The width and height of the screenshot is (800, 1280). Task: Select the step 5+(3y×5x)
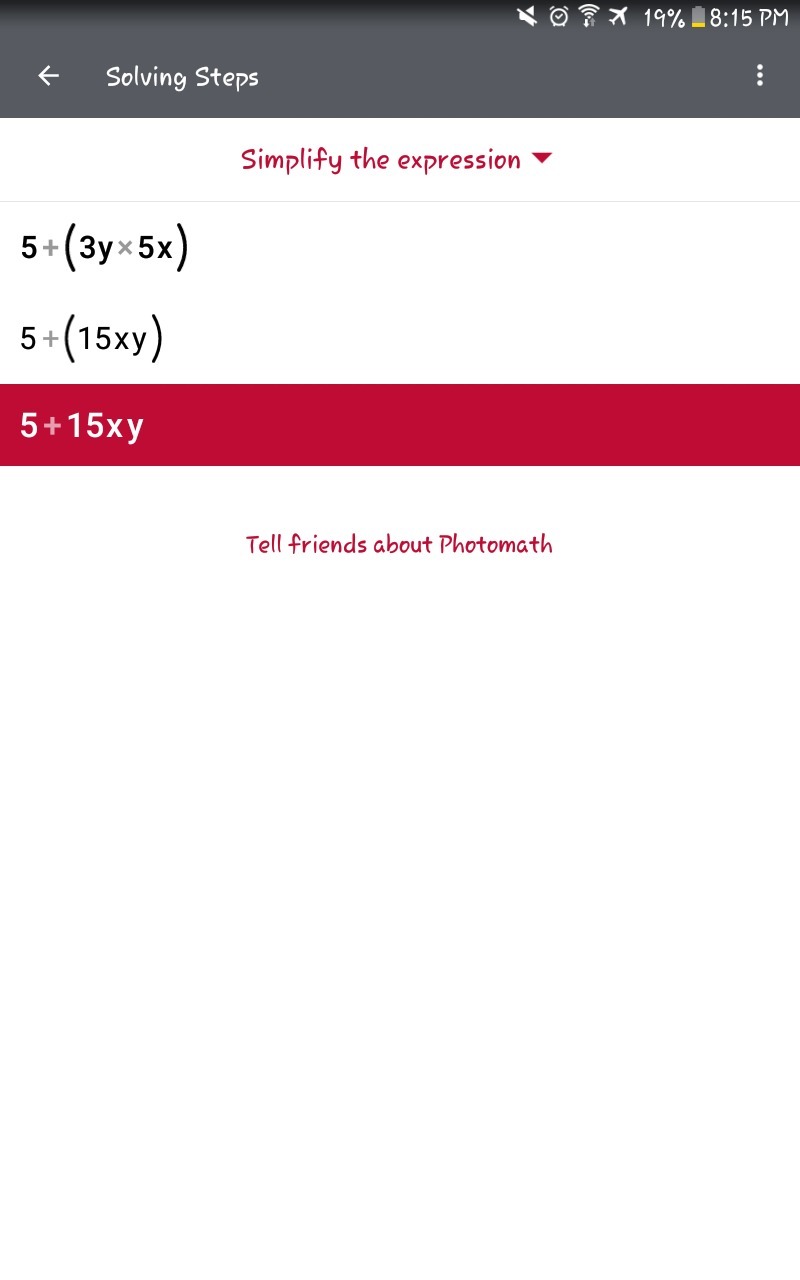(x=105, y=249)
